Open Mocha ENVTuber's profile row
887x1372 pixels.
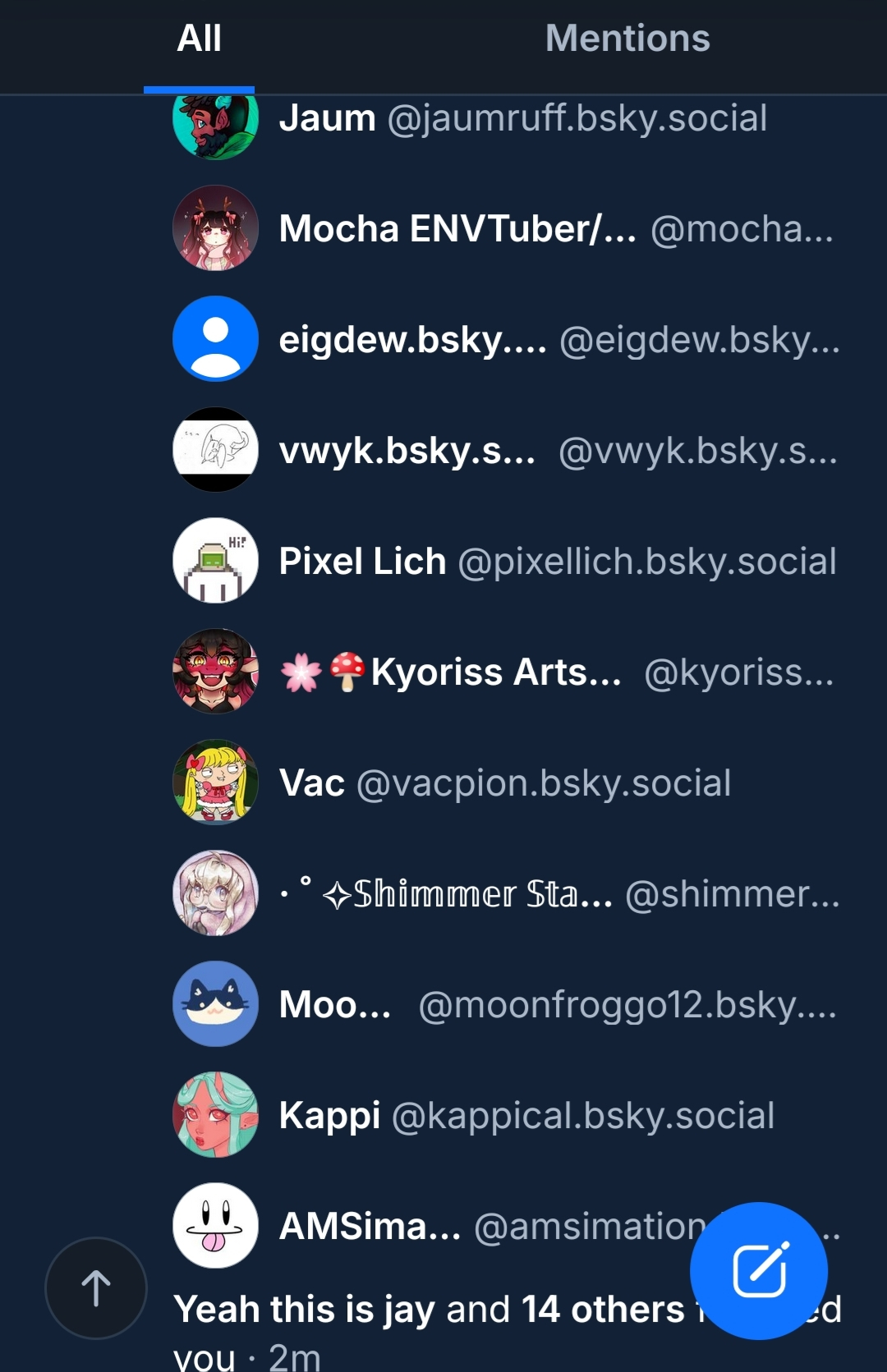(556, 228)
